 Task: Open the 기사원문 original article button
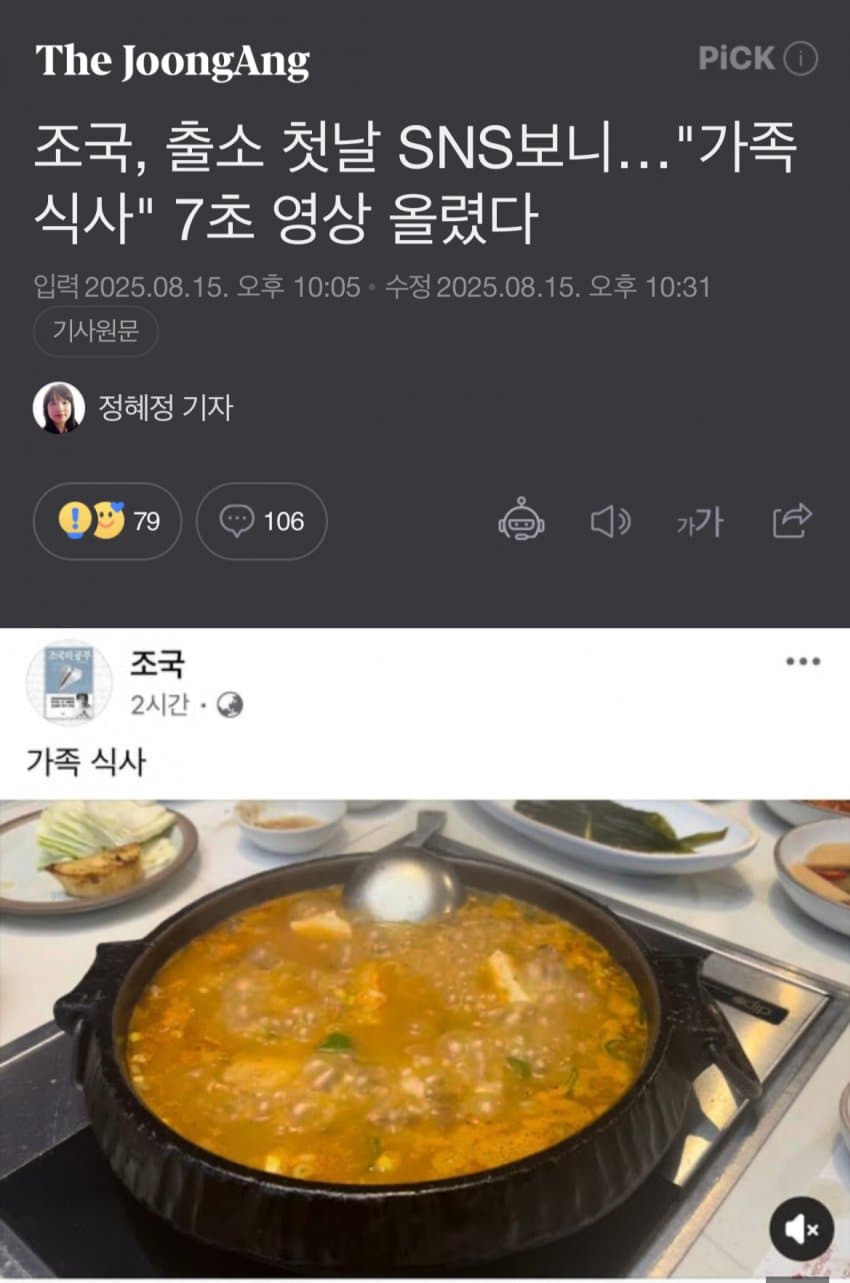(97, 330)
